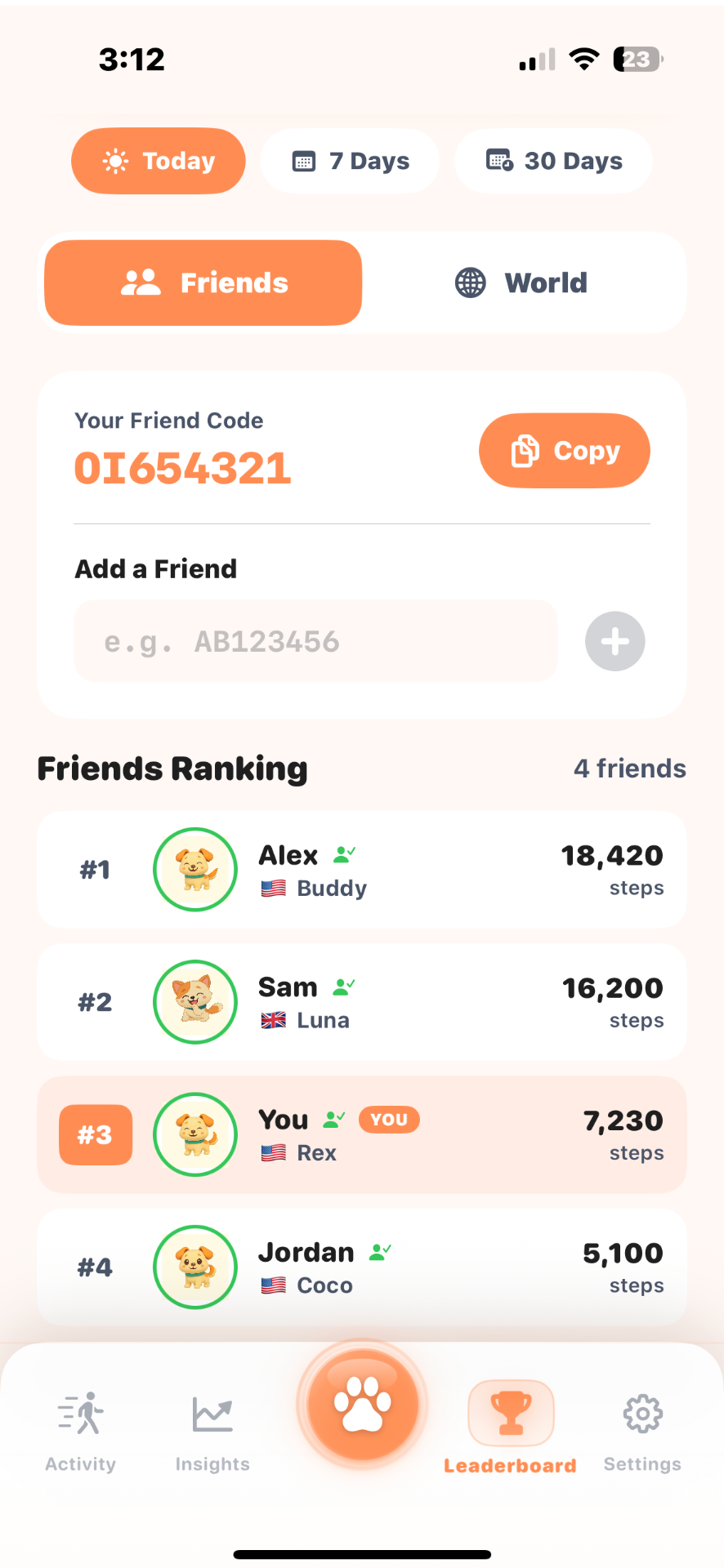The image size is (724, 1568).
Task: Select the Today filter
Action: 158,161
